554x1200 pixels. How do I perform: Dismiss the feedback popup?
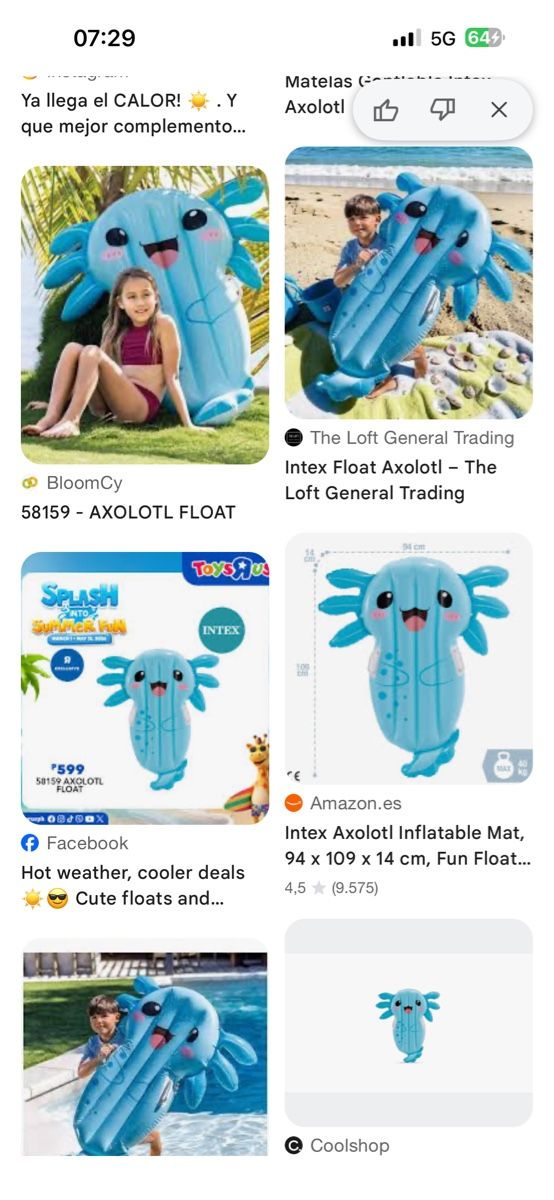pyautogui.click(x=499, y=110)
